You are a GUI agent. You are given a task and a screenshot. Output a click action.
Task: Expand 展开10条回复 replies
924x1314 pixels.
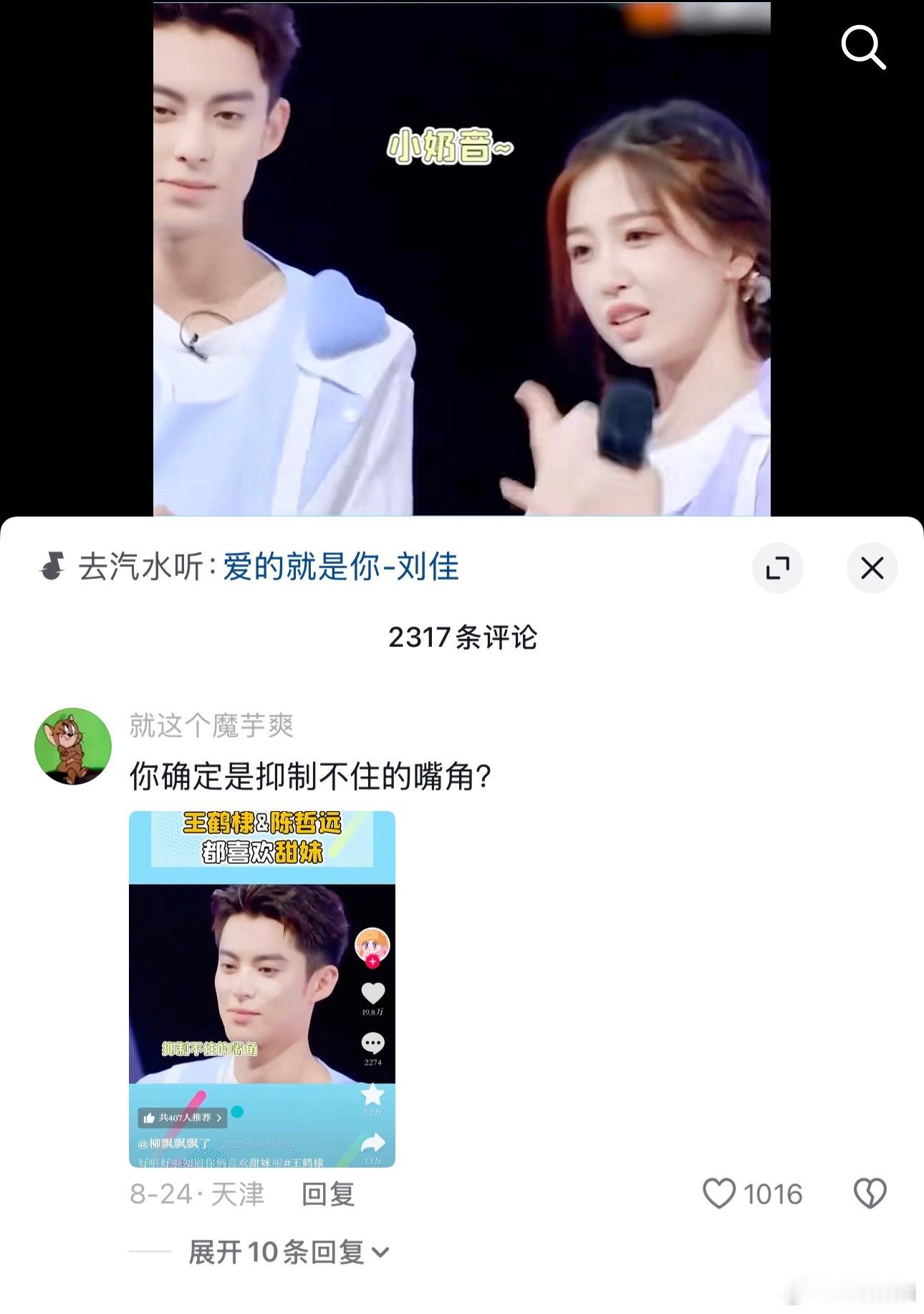pos(288,1252)
